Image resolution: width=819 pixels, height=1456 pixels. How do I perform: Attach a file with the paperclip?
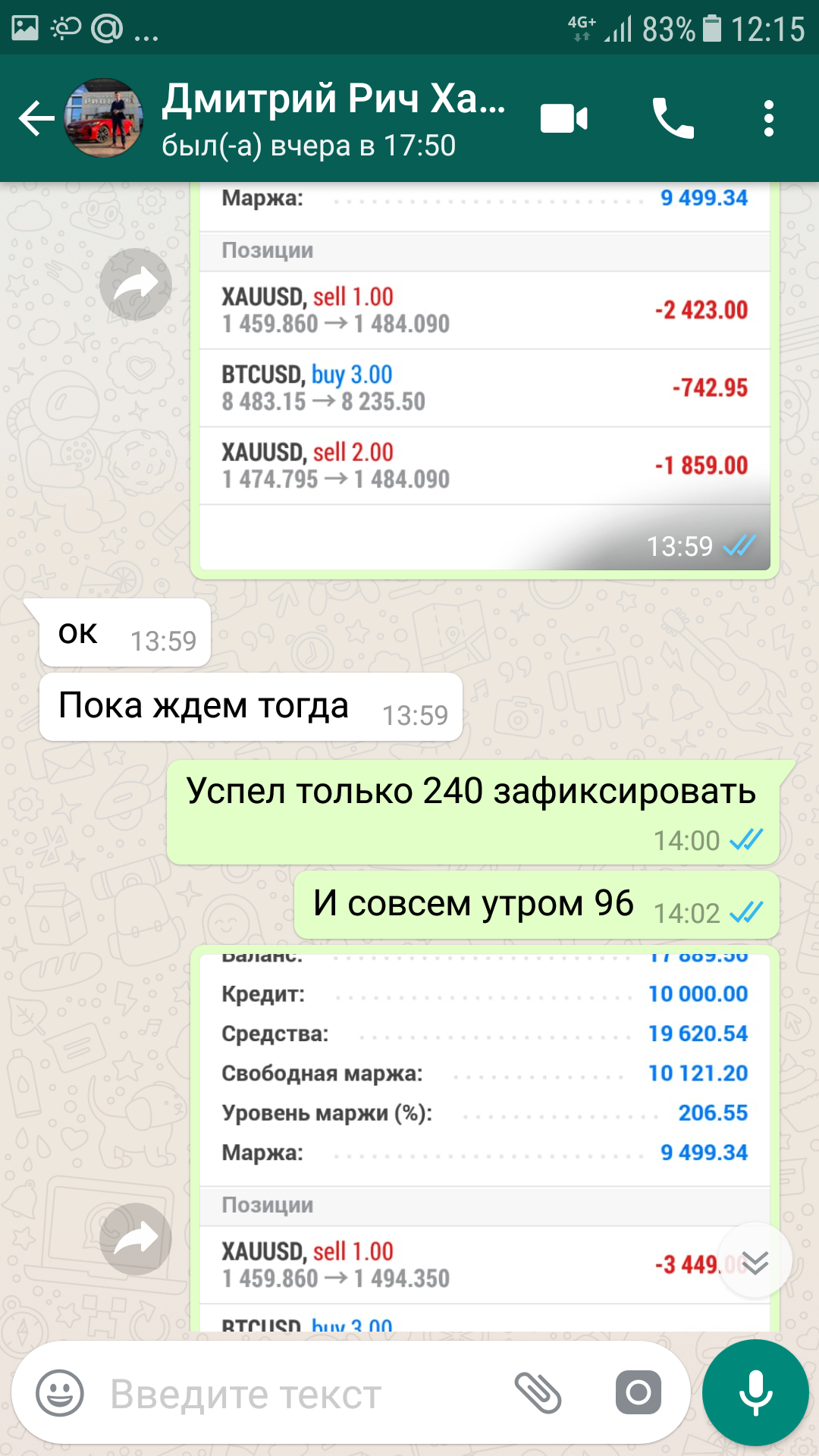pos(538,1392)
